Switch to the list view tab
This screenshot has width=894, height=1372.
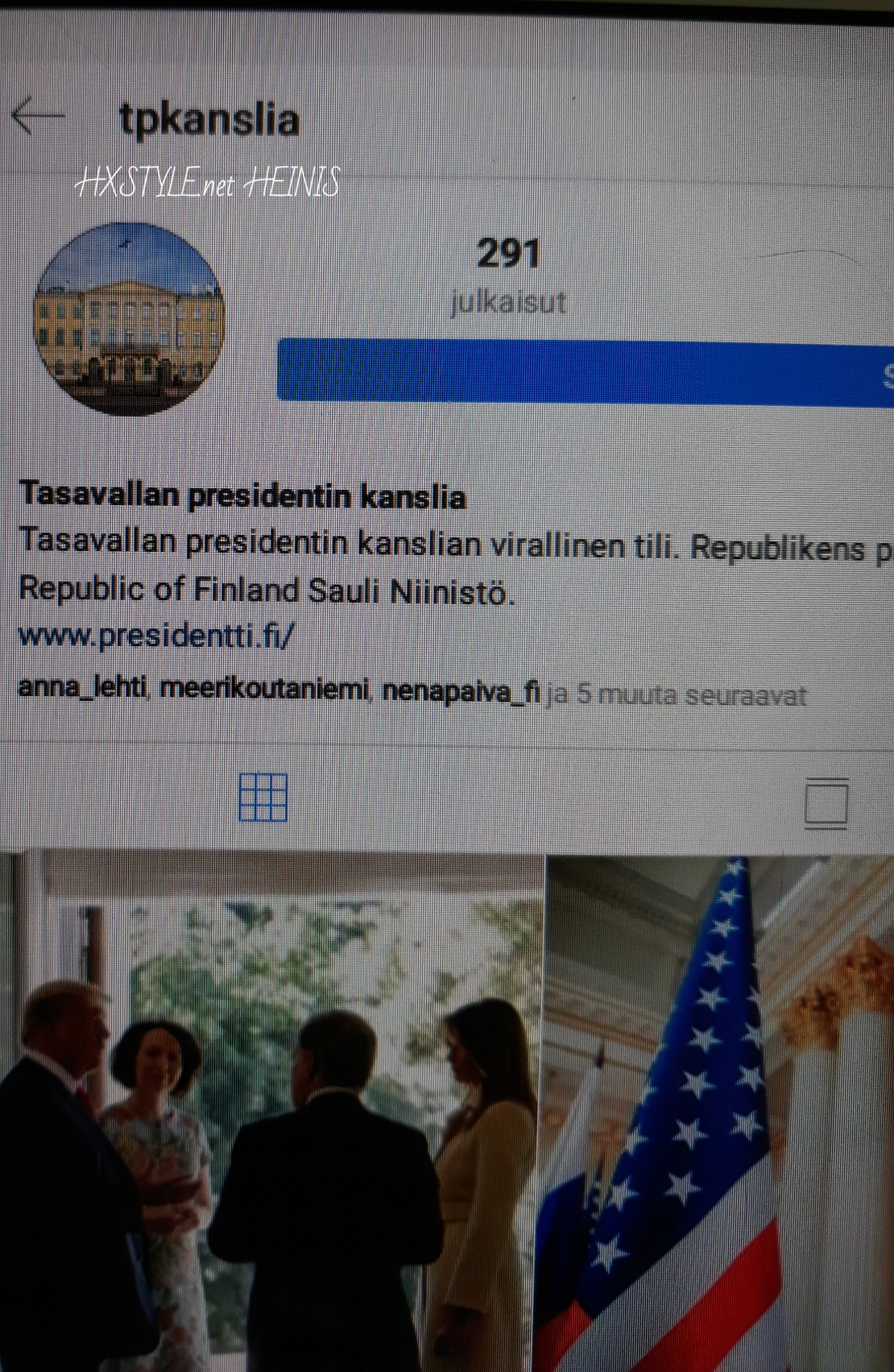pyautogui.click(x=826, y=802)
